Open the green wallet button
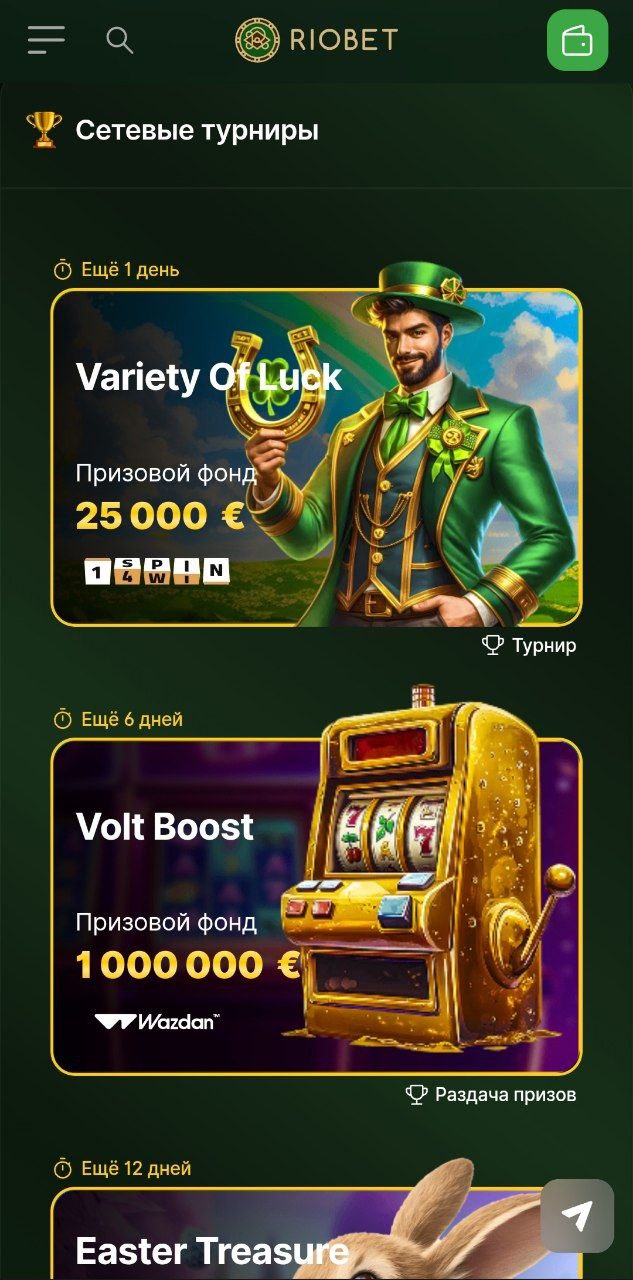 pos(577,40)
